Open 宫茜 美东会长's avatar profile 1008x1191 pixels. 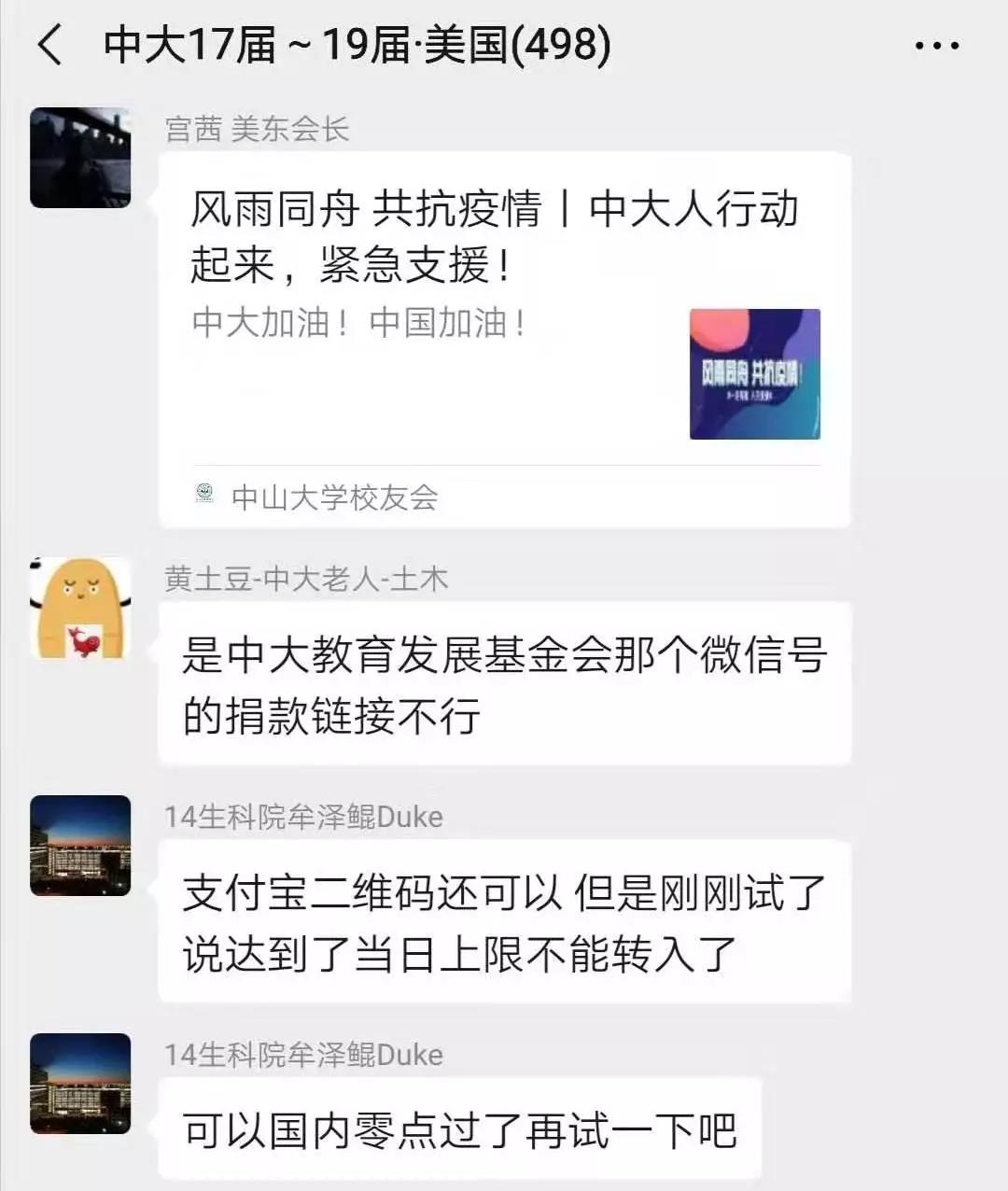coord(80,158)
